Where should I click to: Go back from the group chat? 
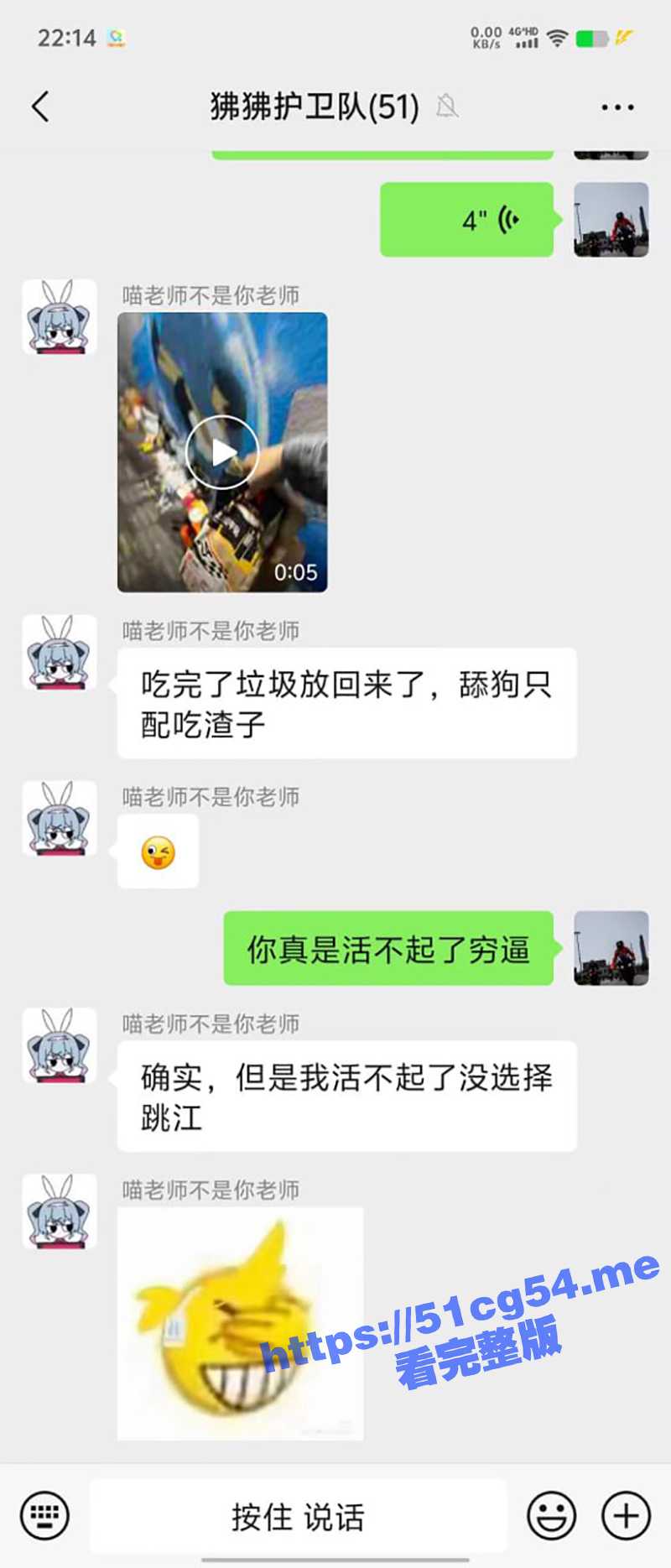pyautogui.click(x=40, y=107)
